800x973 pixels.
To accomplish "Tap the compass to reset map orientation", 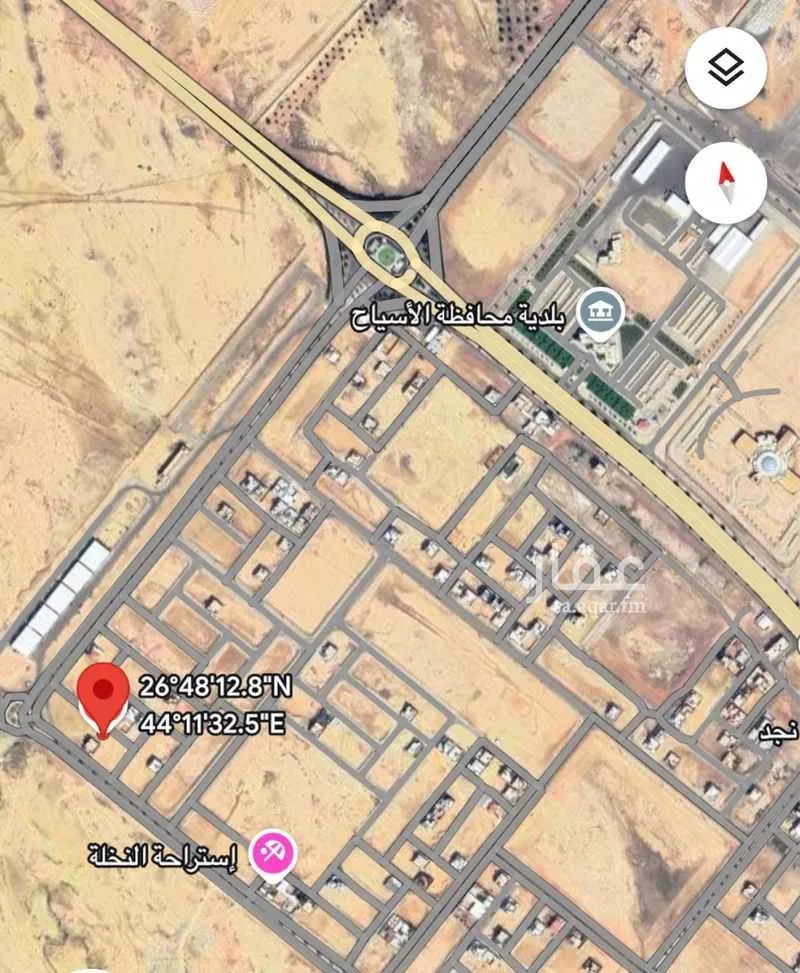I will 726,183.
